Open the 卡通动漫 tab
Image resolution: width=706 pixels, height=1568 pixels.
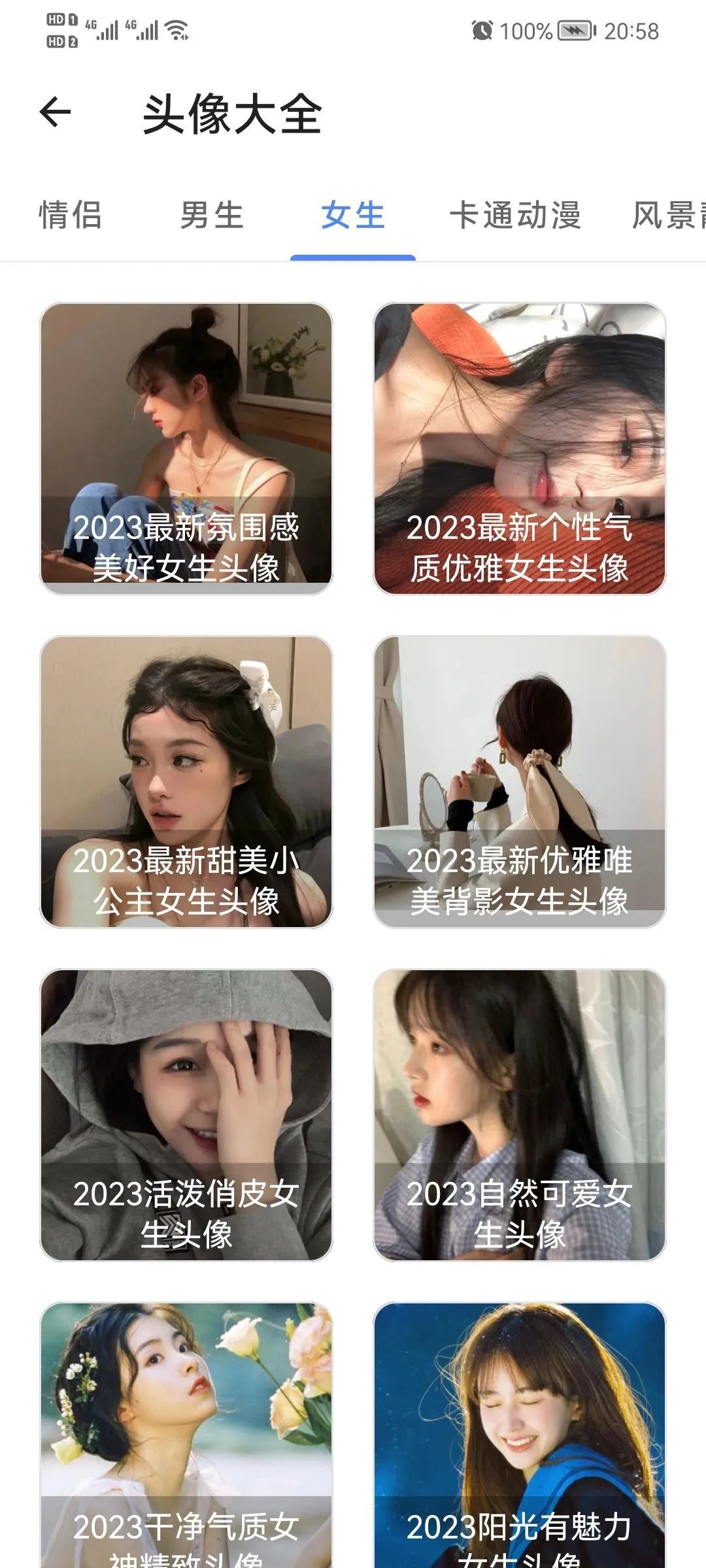point(515,215)
